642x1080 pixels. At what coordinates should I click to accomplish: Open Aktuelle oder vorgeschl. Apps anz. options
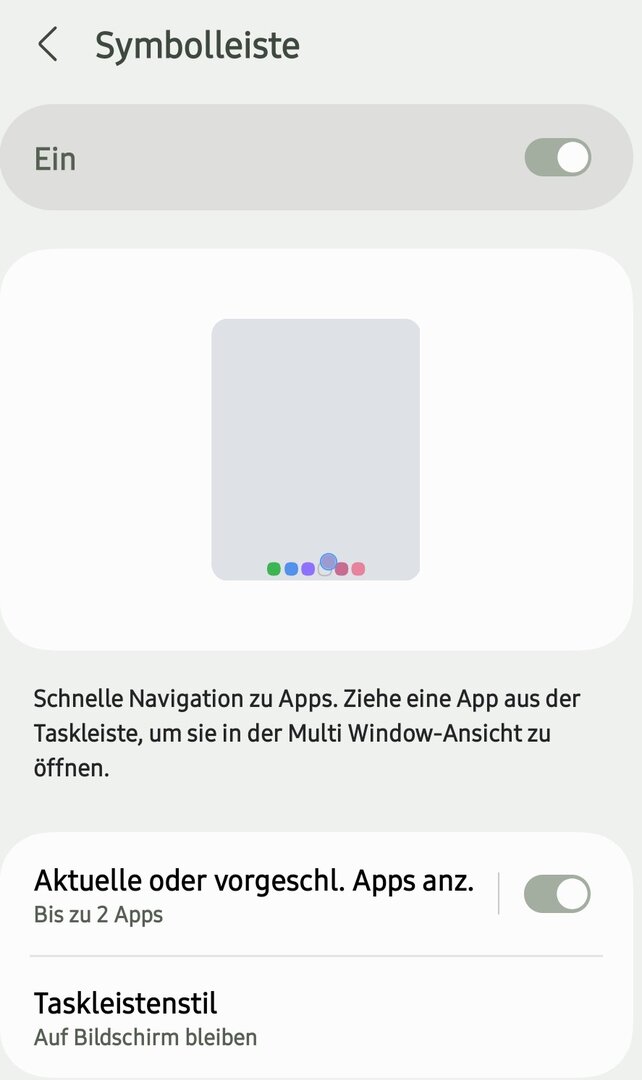[254, 894]
